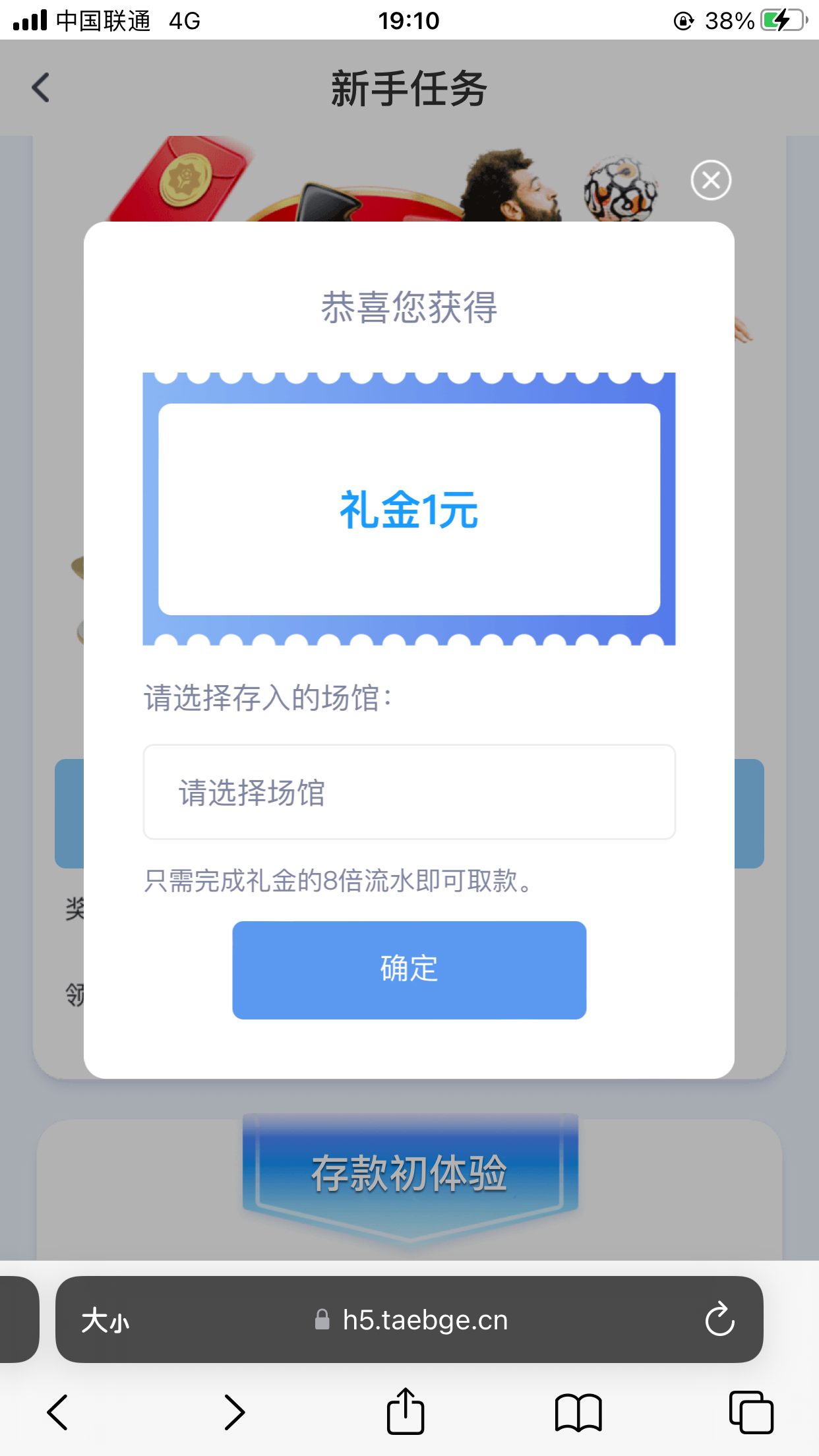819x1456 pixels.
Task: Reload the h5.taebge.cn page
Action: pos(719,1319)
